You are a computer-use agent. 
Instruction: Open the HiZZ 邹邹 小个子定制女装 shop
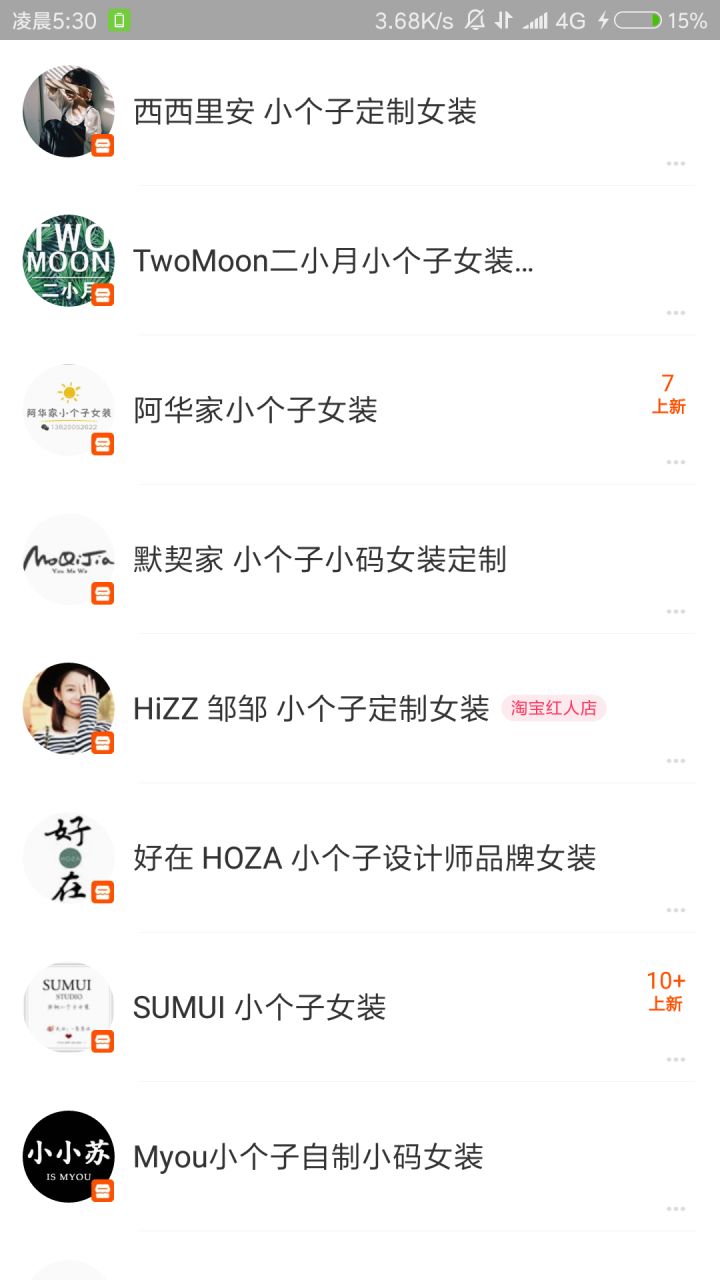pos(311,709)
